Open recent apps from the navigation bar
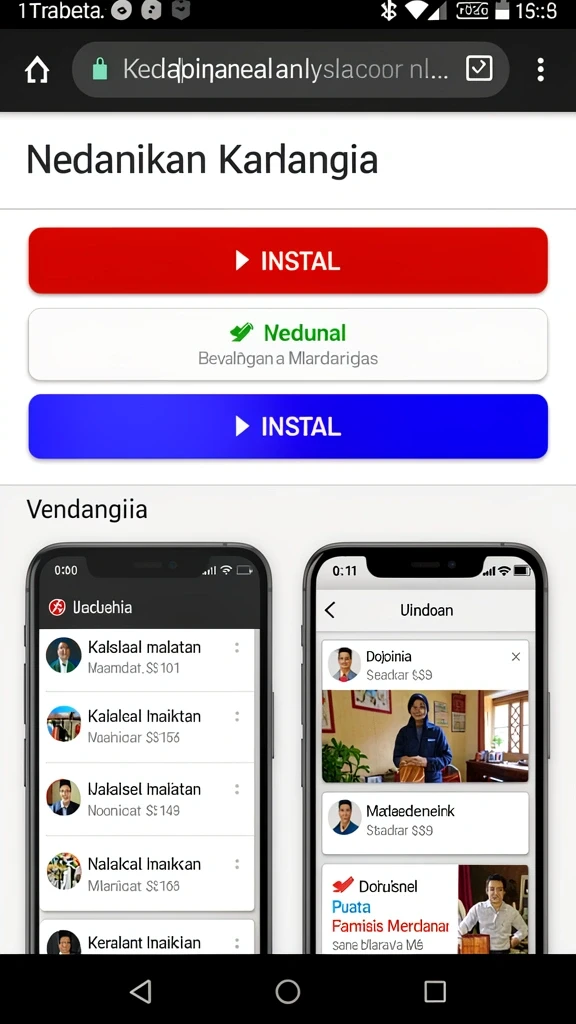The width and height of the screenshot is (576, 1024). point(435,991)
